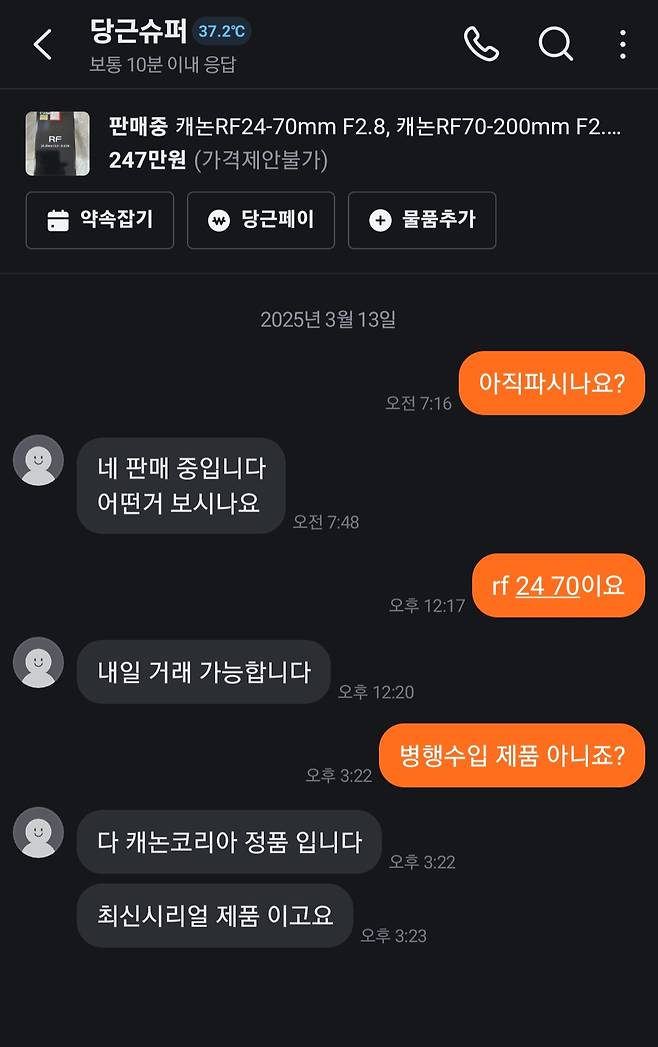This screenshot has width=658, height=1047.
Task: Open the underlined "24 70" link in message
Action: 547,585
